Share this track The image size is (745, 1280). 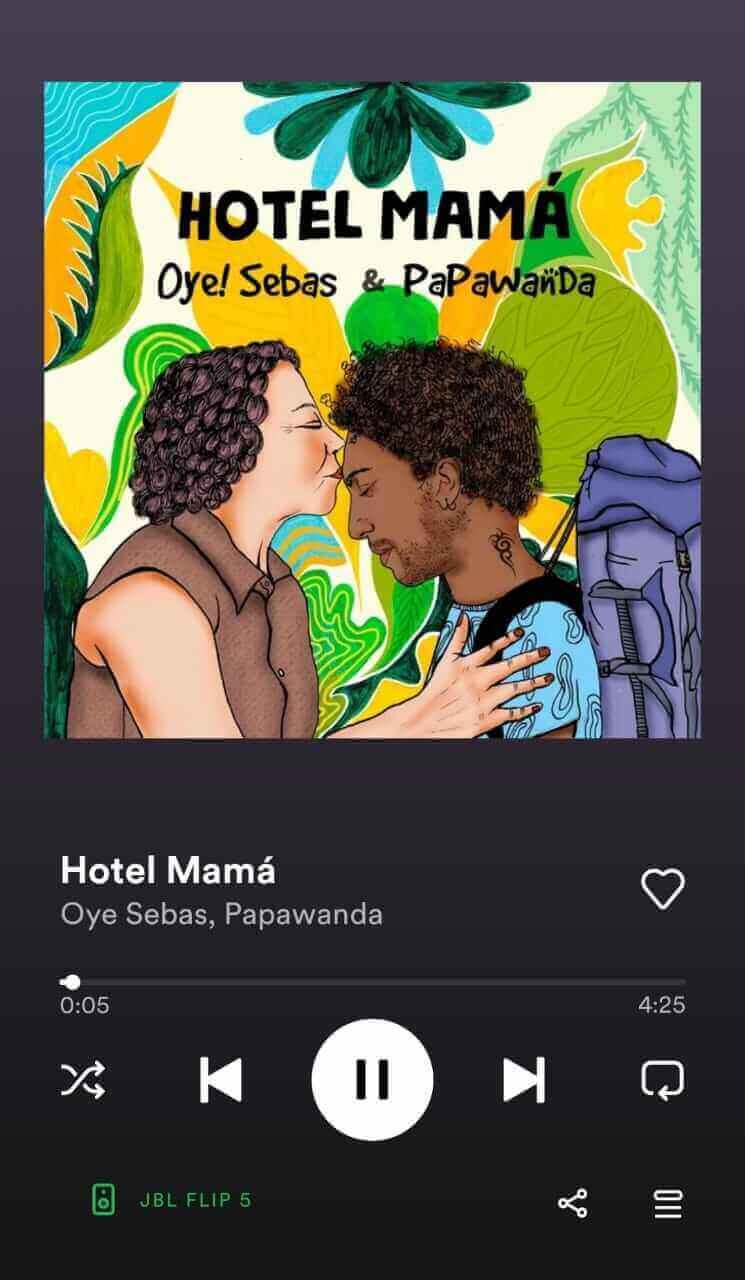[573, 1203]
